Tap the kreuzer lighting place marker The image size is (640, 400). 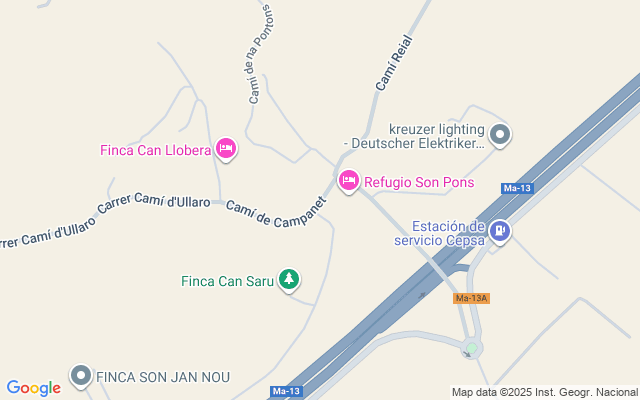click(x=501, y=133)
